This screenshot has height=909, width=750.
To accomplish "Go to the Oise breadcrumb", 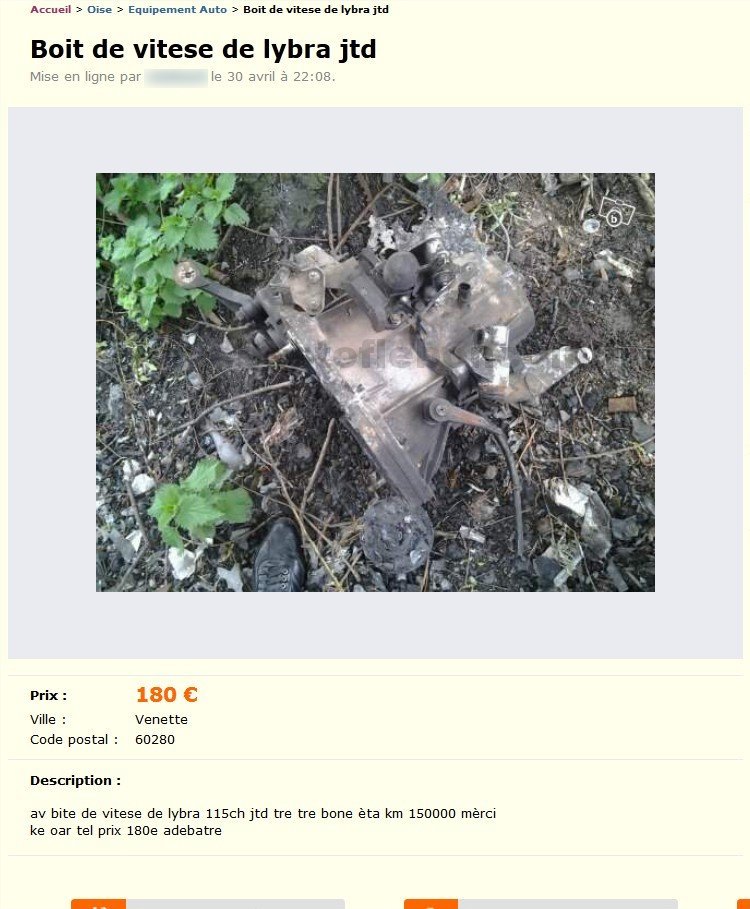I will [99, 9].
